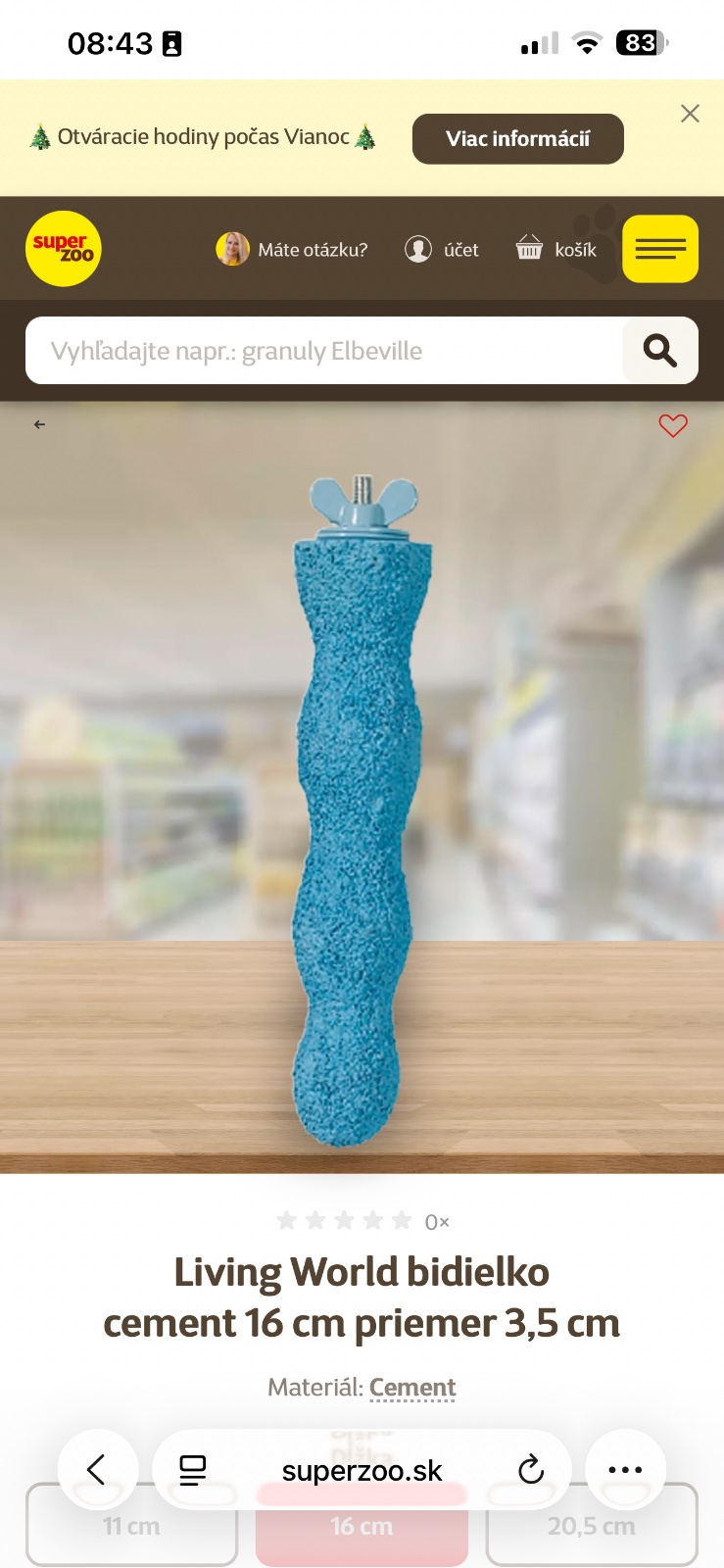Open the účet account page

tap(442, 250)
